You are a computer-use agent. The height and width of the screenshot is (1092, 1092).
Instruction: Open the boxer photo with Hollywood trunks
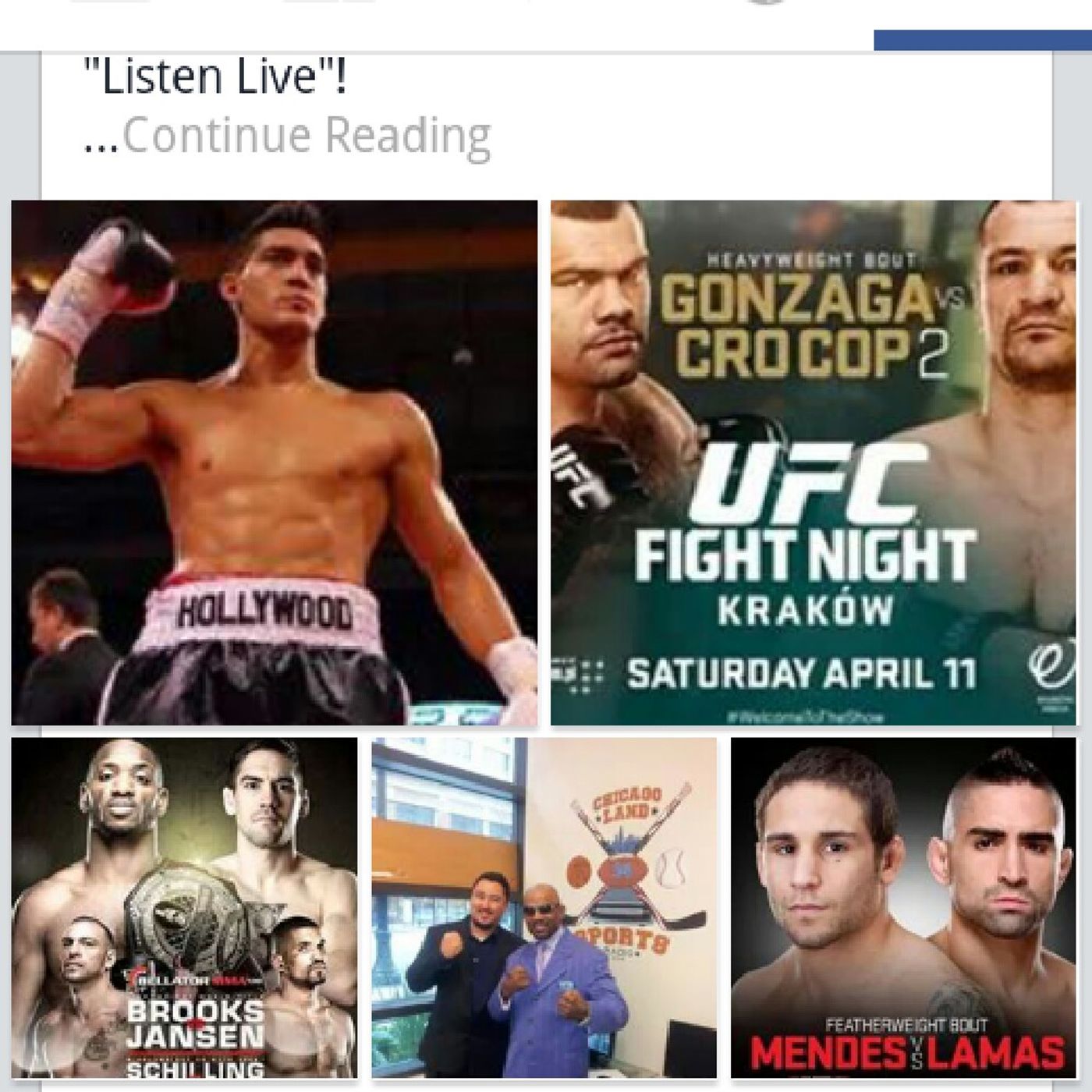tap(274, 463)
